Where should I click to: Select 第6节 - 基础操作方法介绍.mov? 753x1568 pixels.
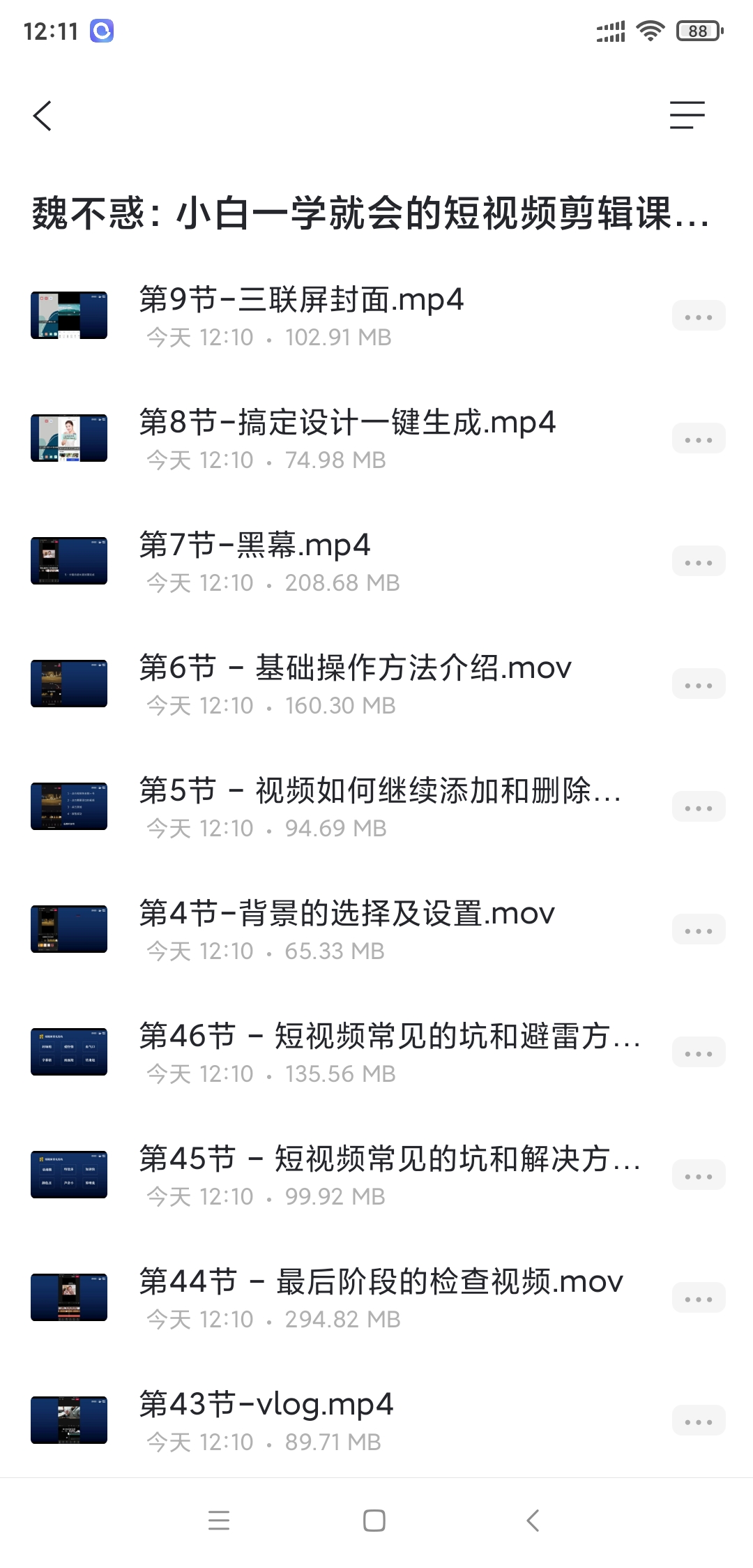click(x=355, y=669)
